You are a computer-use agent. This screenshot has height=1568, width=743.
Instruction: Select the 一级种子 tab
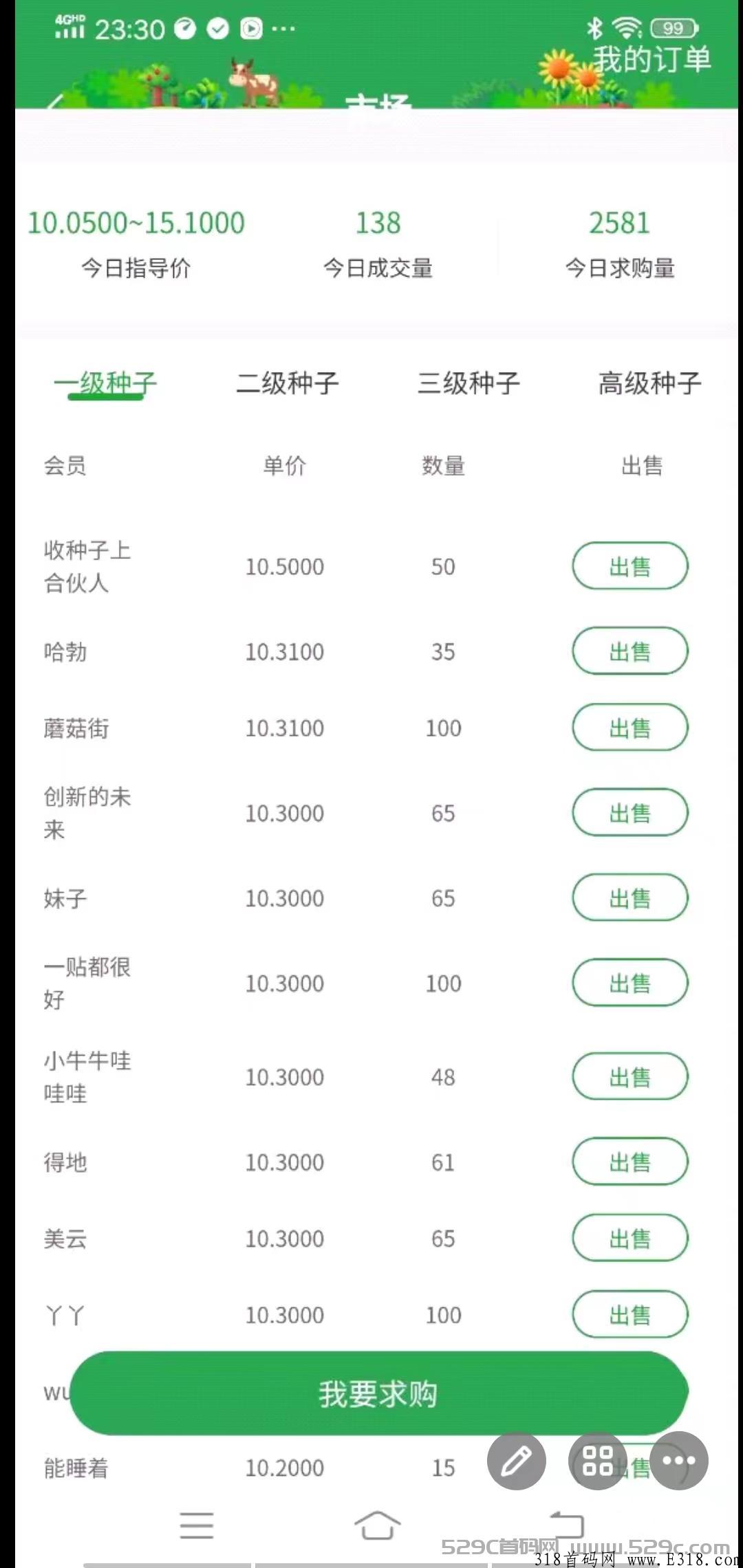(x=105, y=383)
